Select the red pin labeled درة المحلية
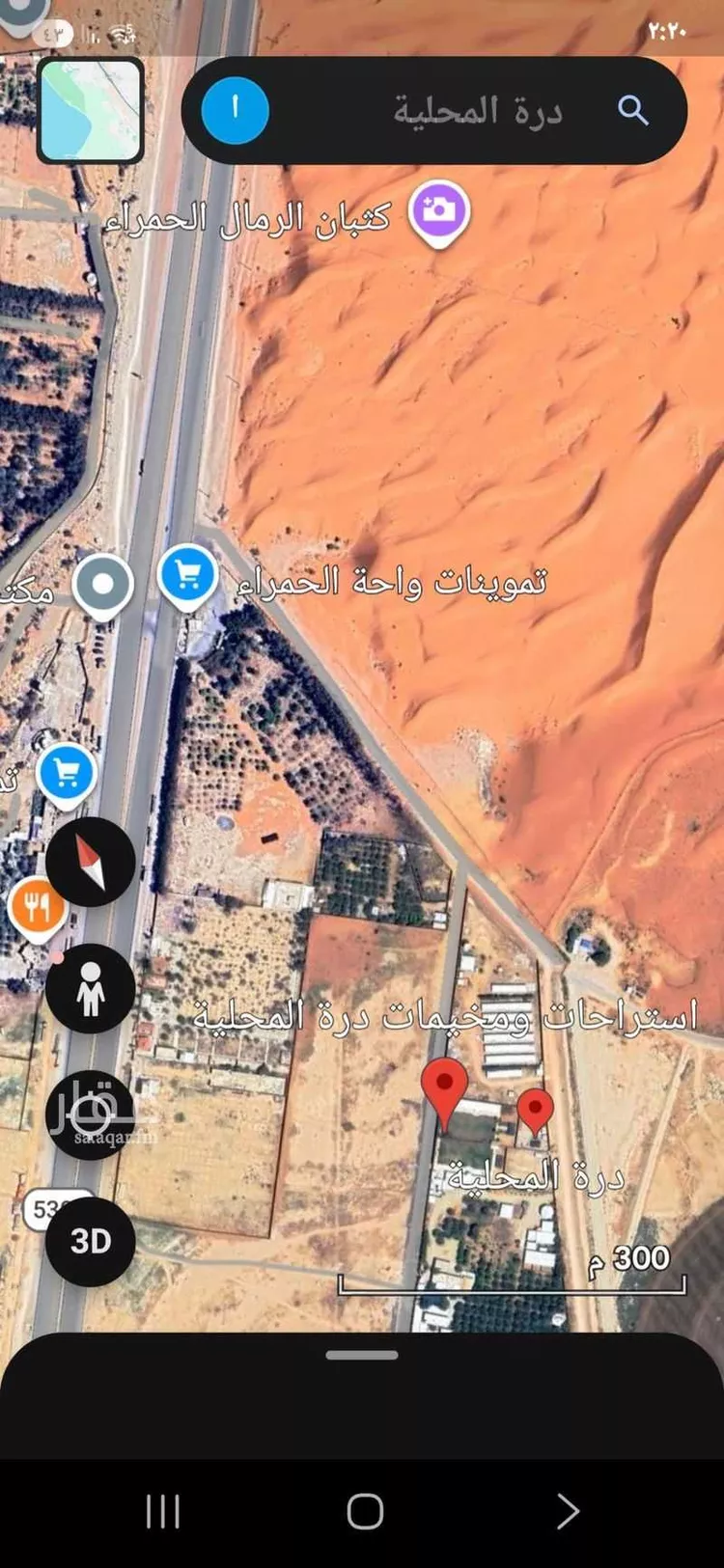This screenshot has width=724, height=1568. 535,1110
